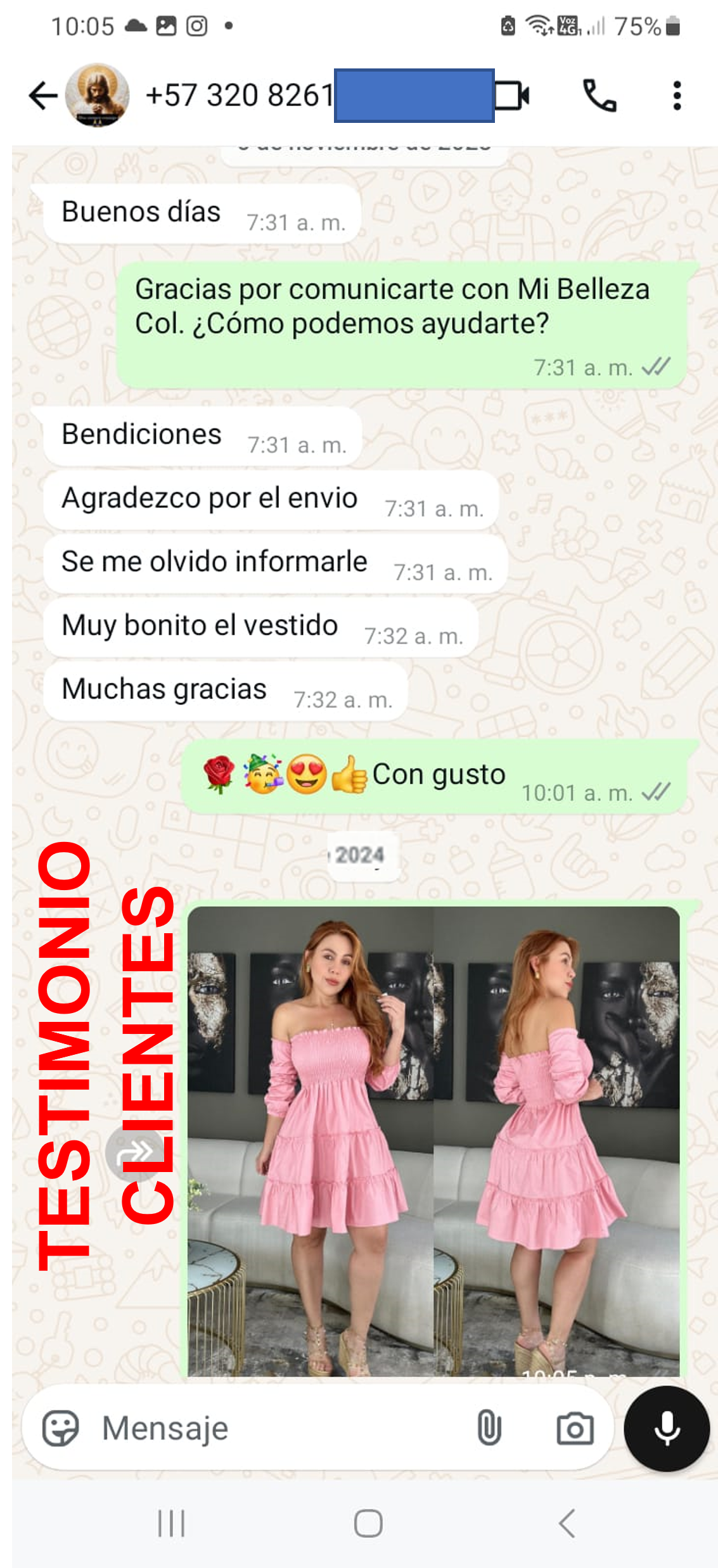Tap the microphone to record voice note
The height and width of the screenshot is (1568, 718).
667,1428
